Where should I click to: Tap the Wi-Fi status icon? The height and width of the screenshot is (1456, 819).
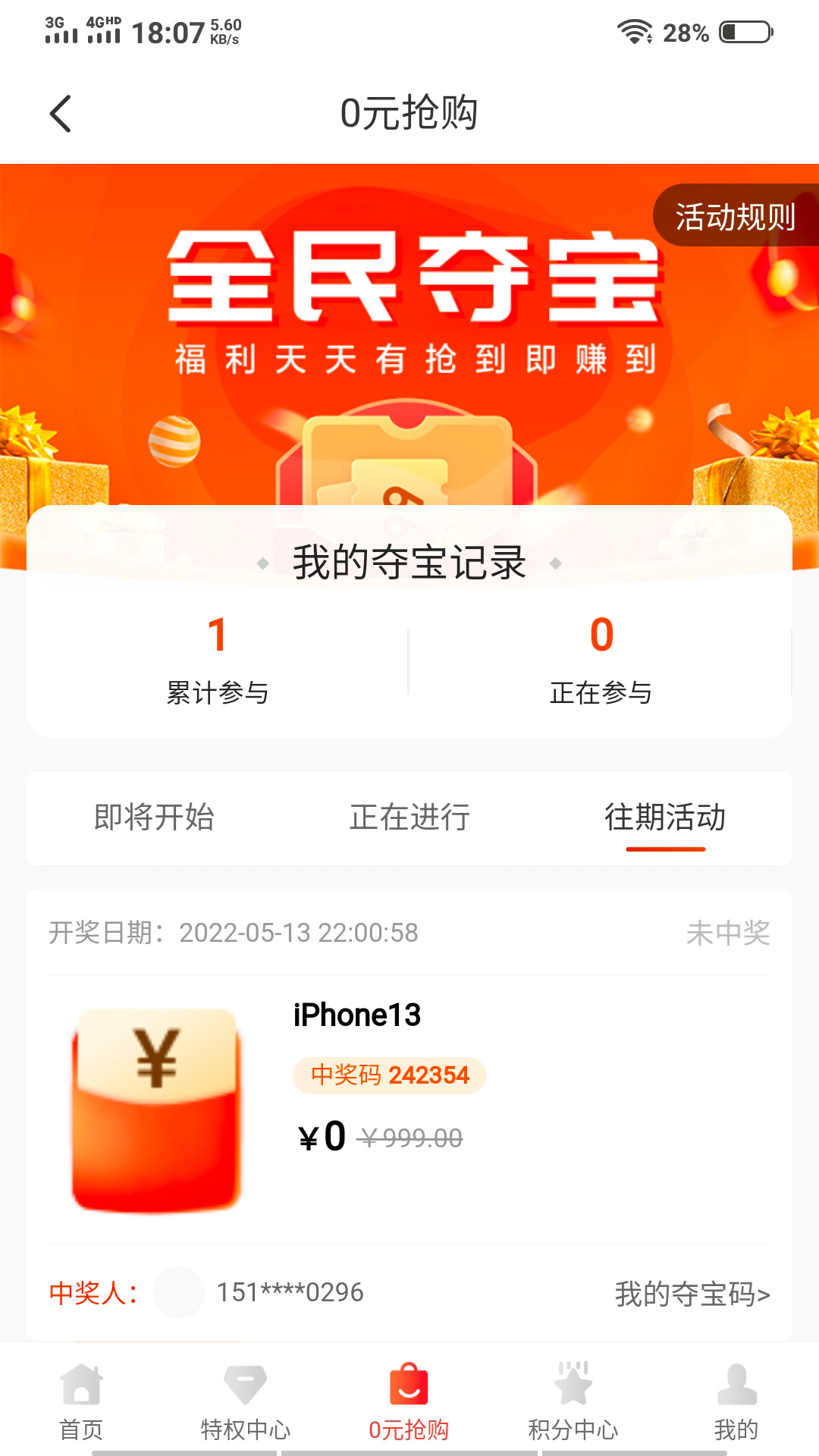click(633, 30)
